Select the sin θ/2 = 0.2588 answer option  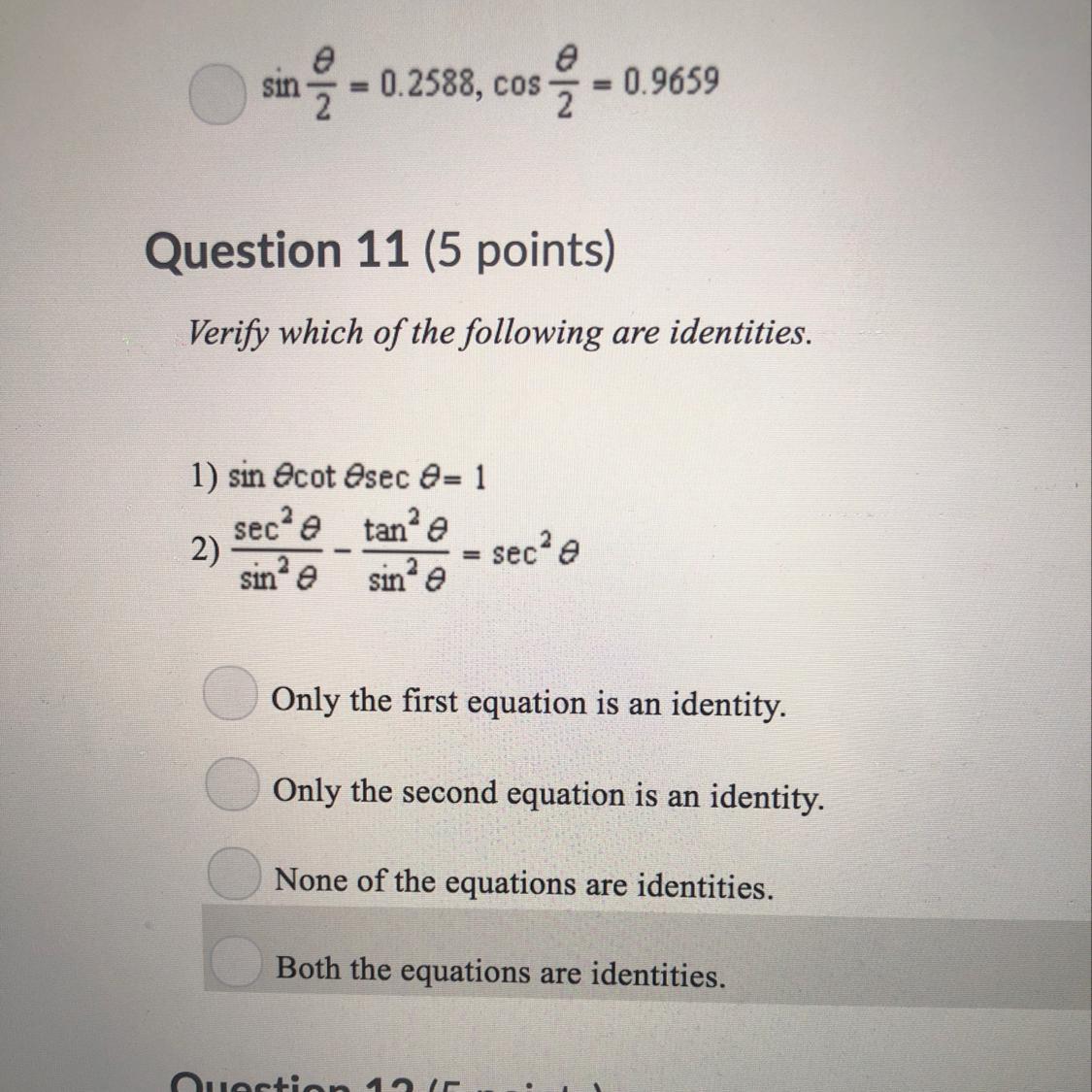(x=217, y=94)
